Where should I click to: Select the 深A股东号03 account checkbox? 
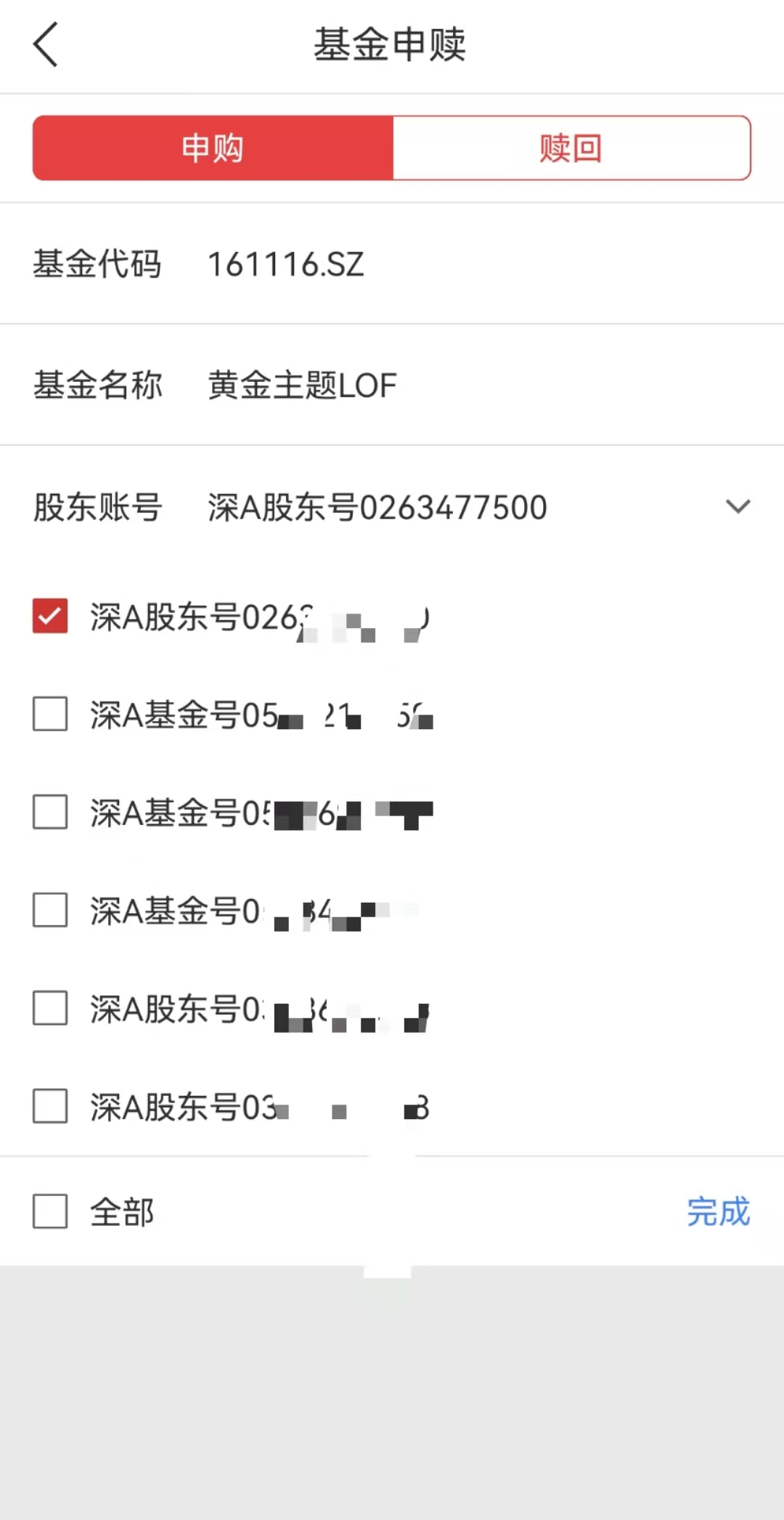coord(50,1106)
